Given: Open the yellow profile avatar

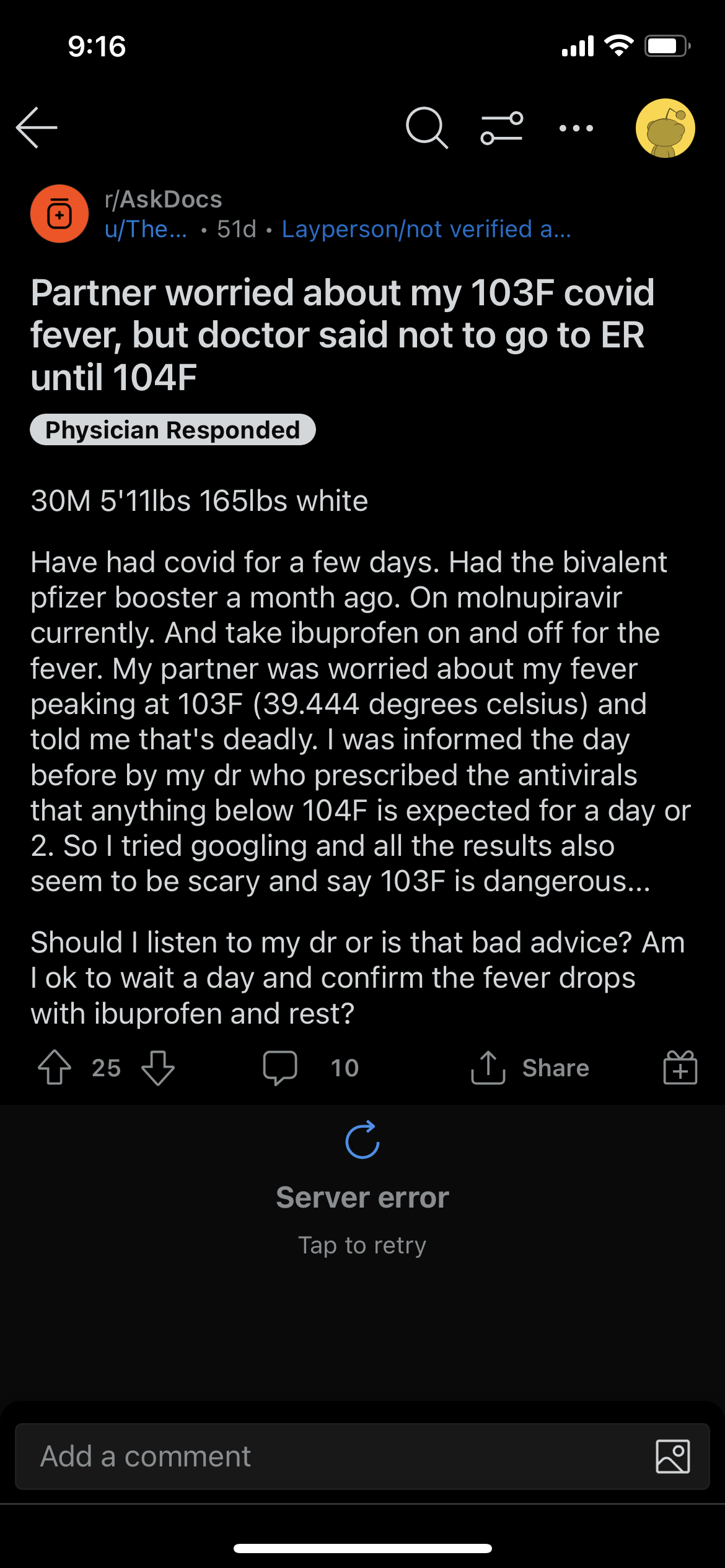Looking at the screenshot, I should (666, 128).
